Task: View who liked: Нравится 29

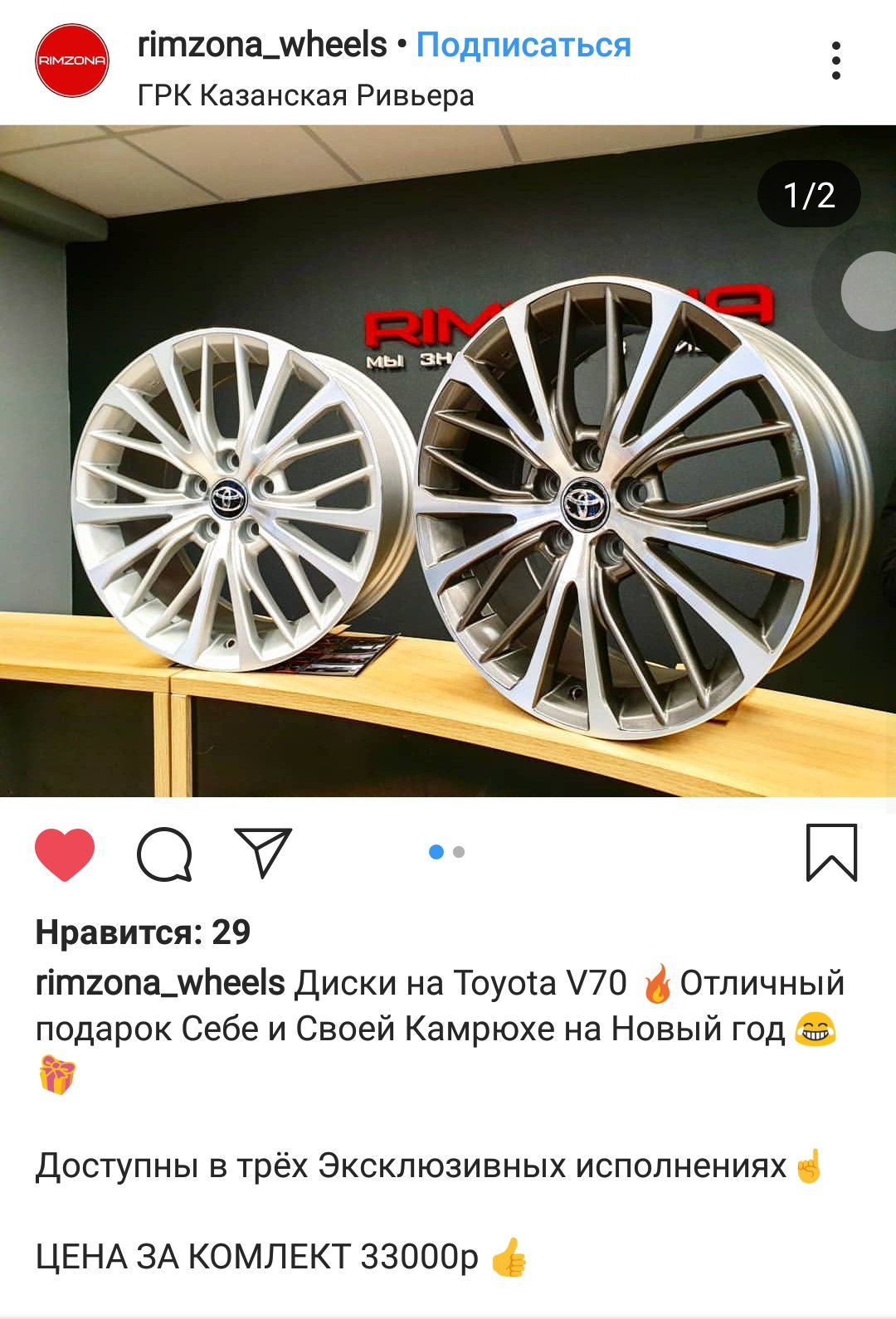Action: [x=143, y=932]
